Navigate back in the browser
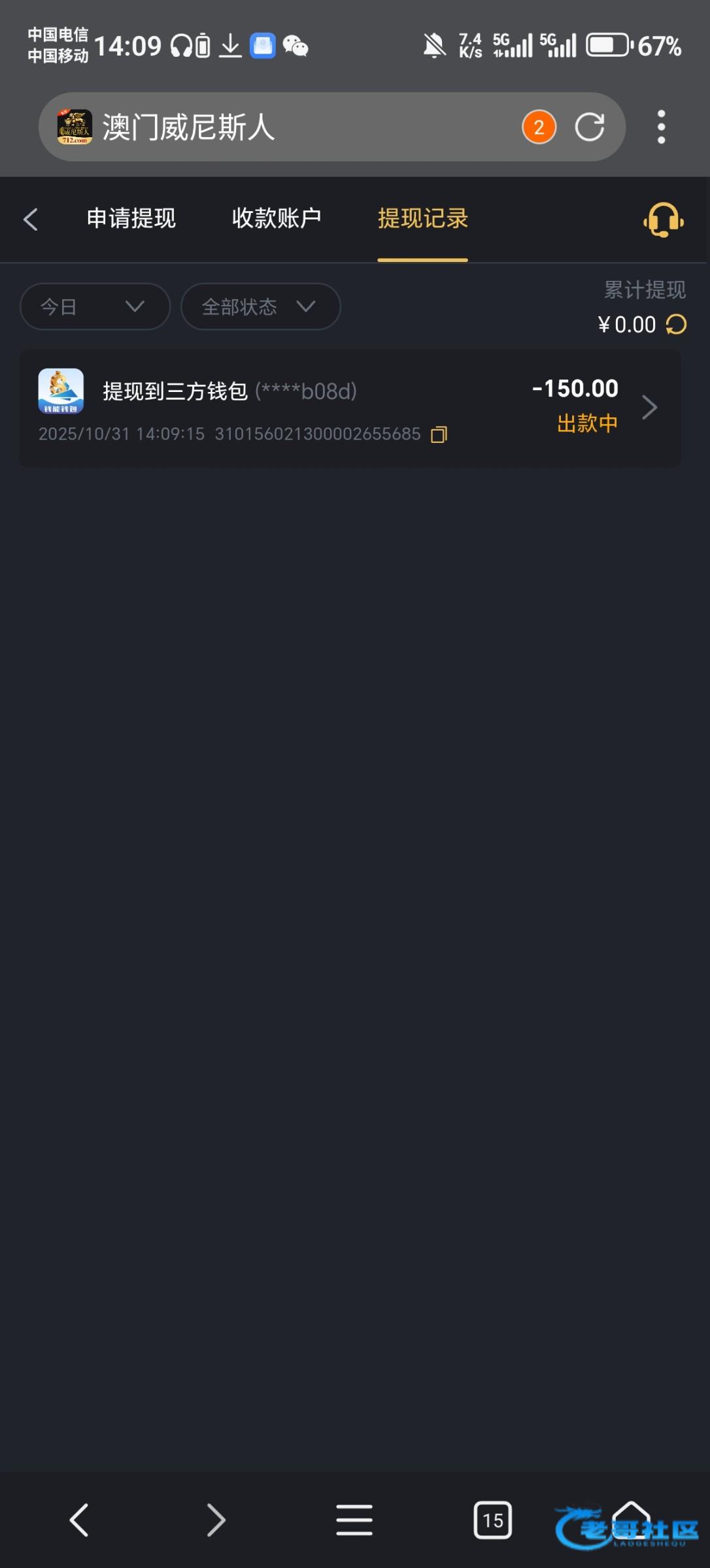This screenshot has height=1568, width=710. pos(79,1520)
